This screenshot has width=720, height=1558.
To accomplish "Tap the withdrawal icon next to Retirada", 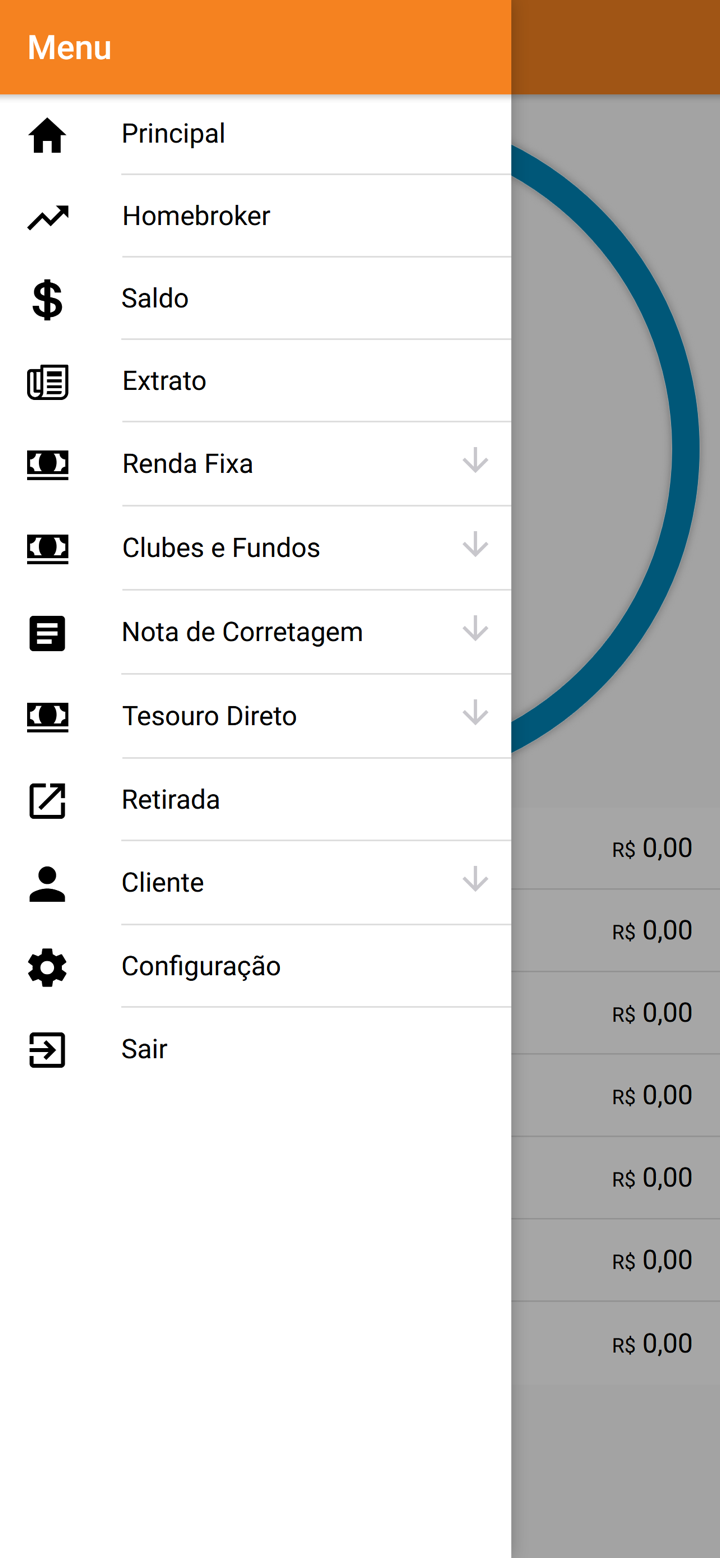I will [46, 800].
